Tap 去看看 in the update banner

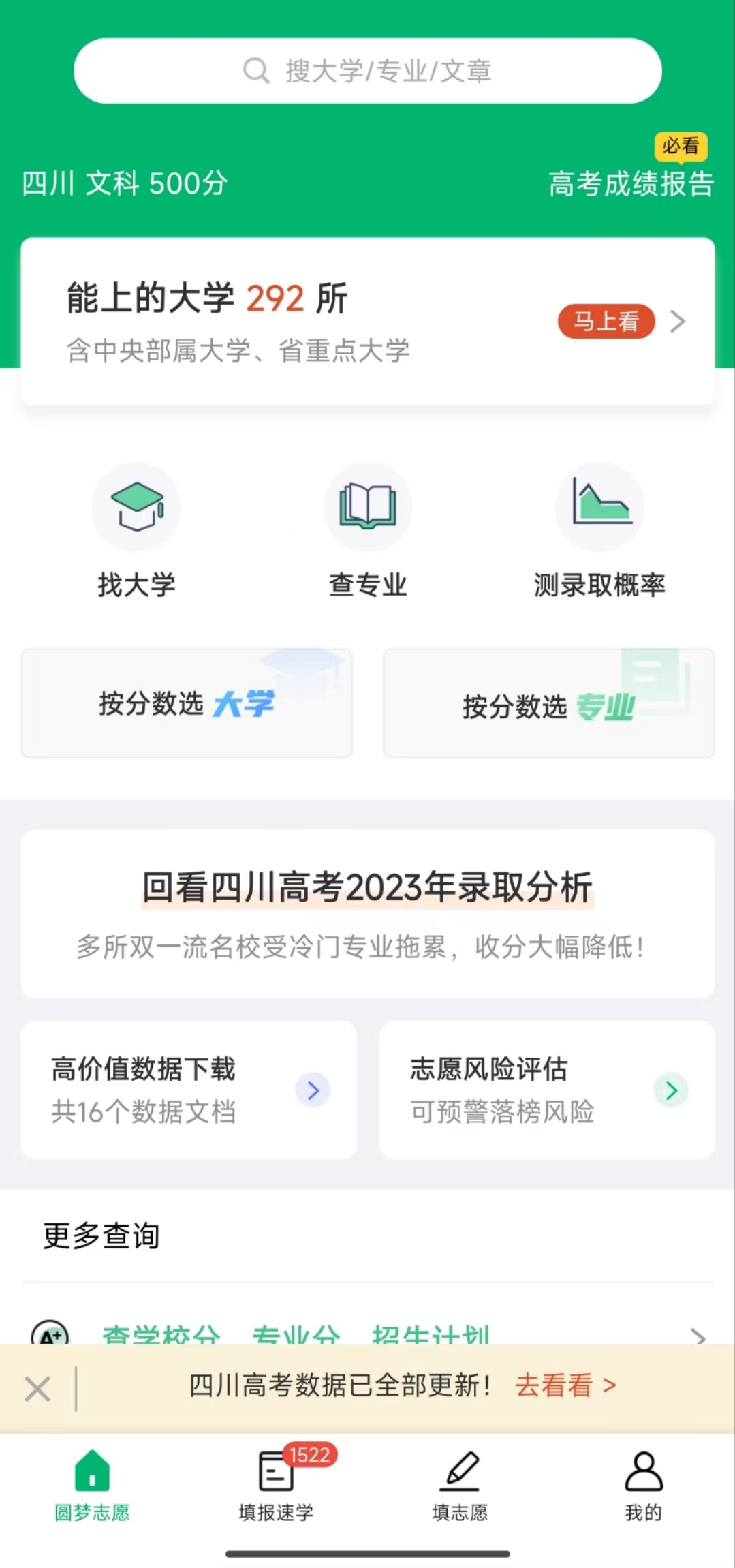[565, 1386]
